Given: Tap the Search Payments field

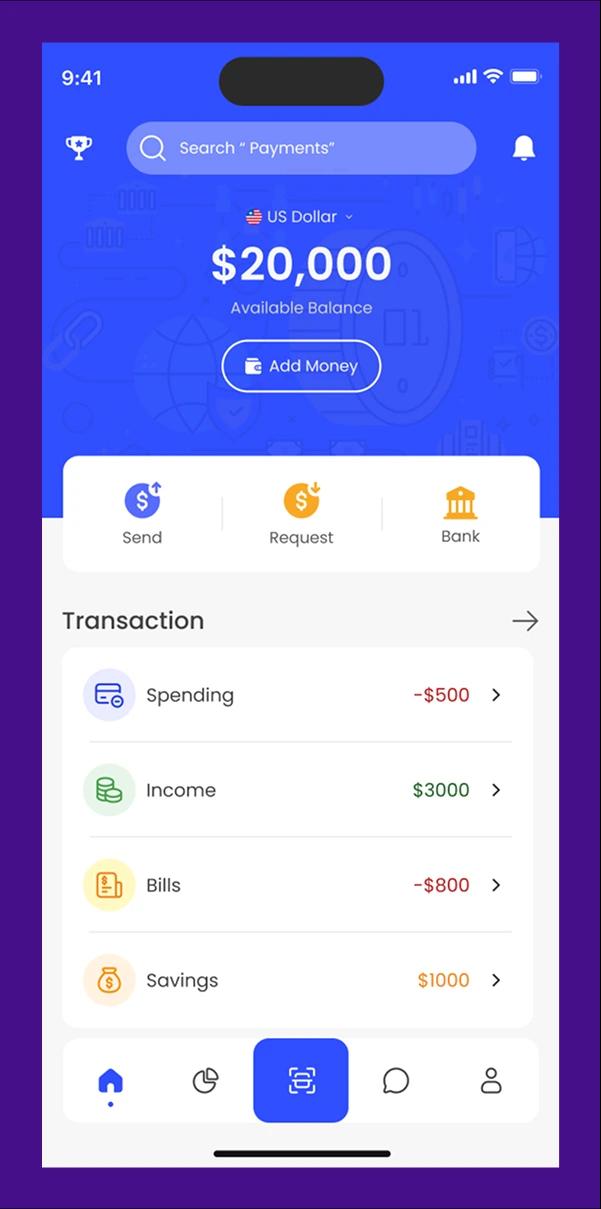Looking at the screenshot, I should [301, 148].
